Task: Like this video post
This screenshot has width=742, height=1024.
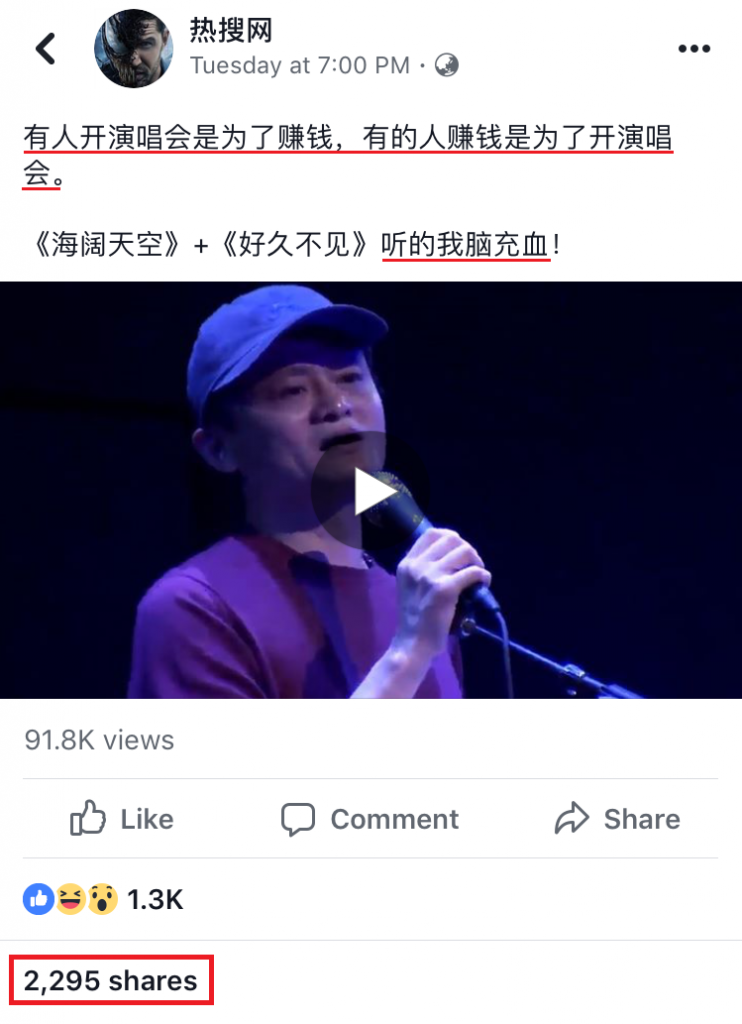Action: tap(122, 819)
